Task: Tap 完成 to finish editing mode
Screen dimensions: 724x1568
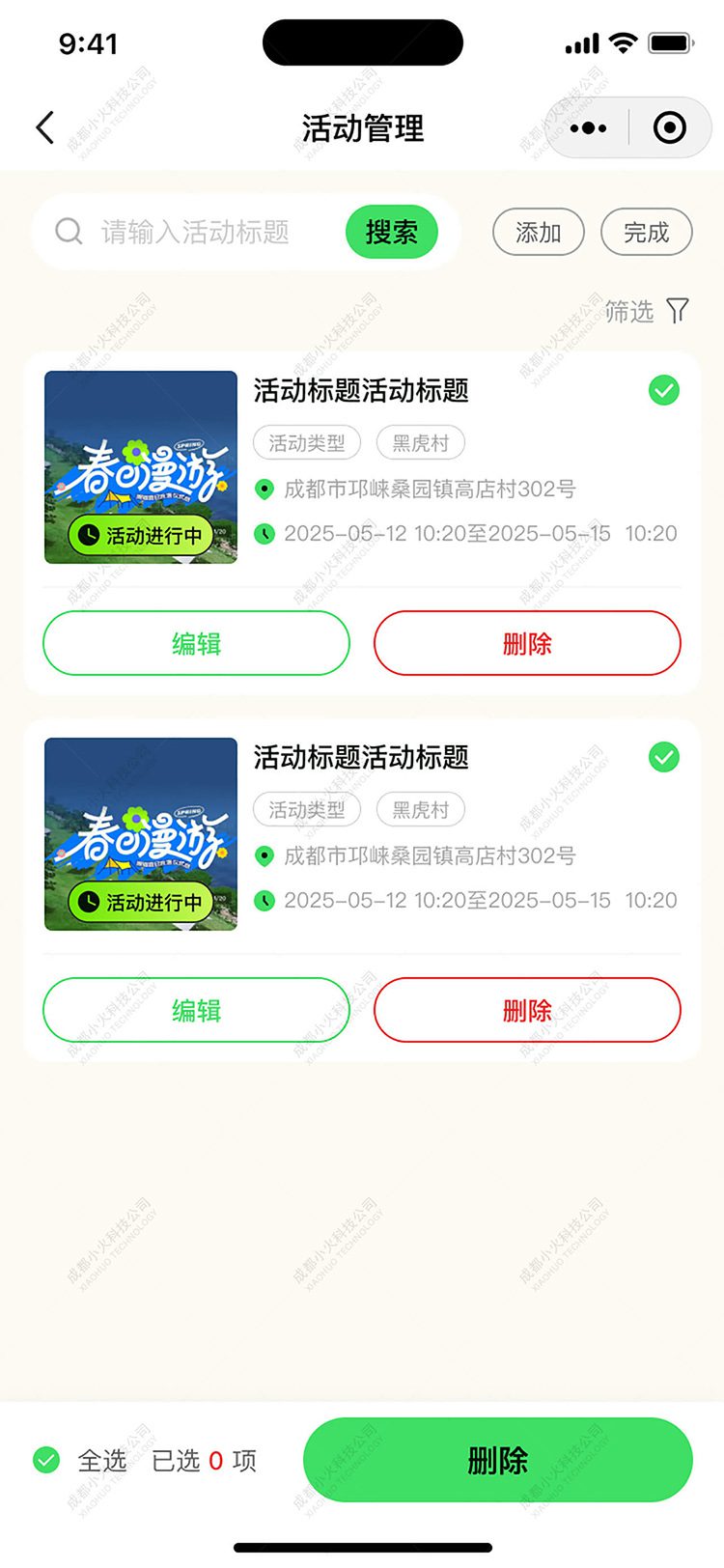Action: coord(646,232)
